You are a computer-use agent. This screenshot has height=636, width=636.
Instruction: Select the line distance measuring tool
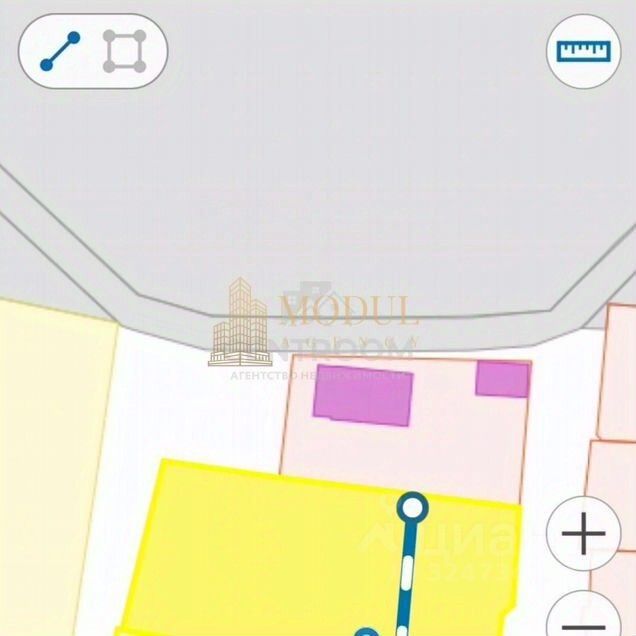pyautogui.click(x=60, y=51)
